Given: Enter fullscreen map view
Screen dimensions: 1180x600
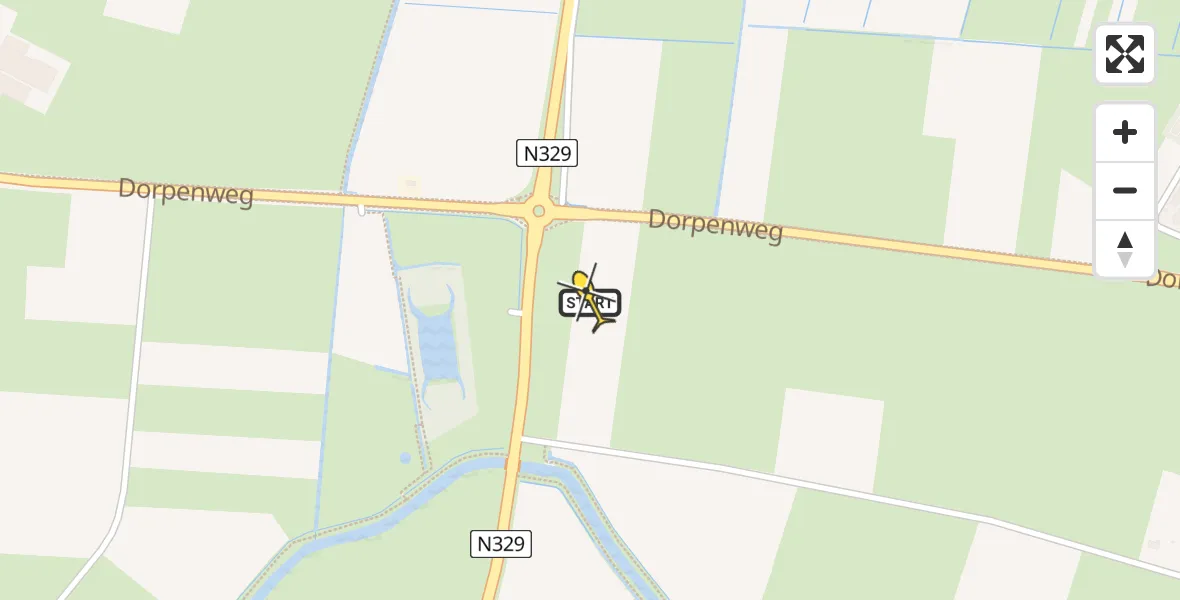Looking at the screenshot, I should point(1125,54).
